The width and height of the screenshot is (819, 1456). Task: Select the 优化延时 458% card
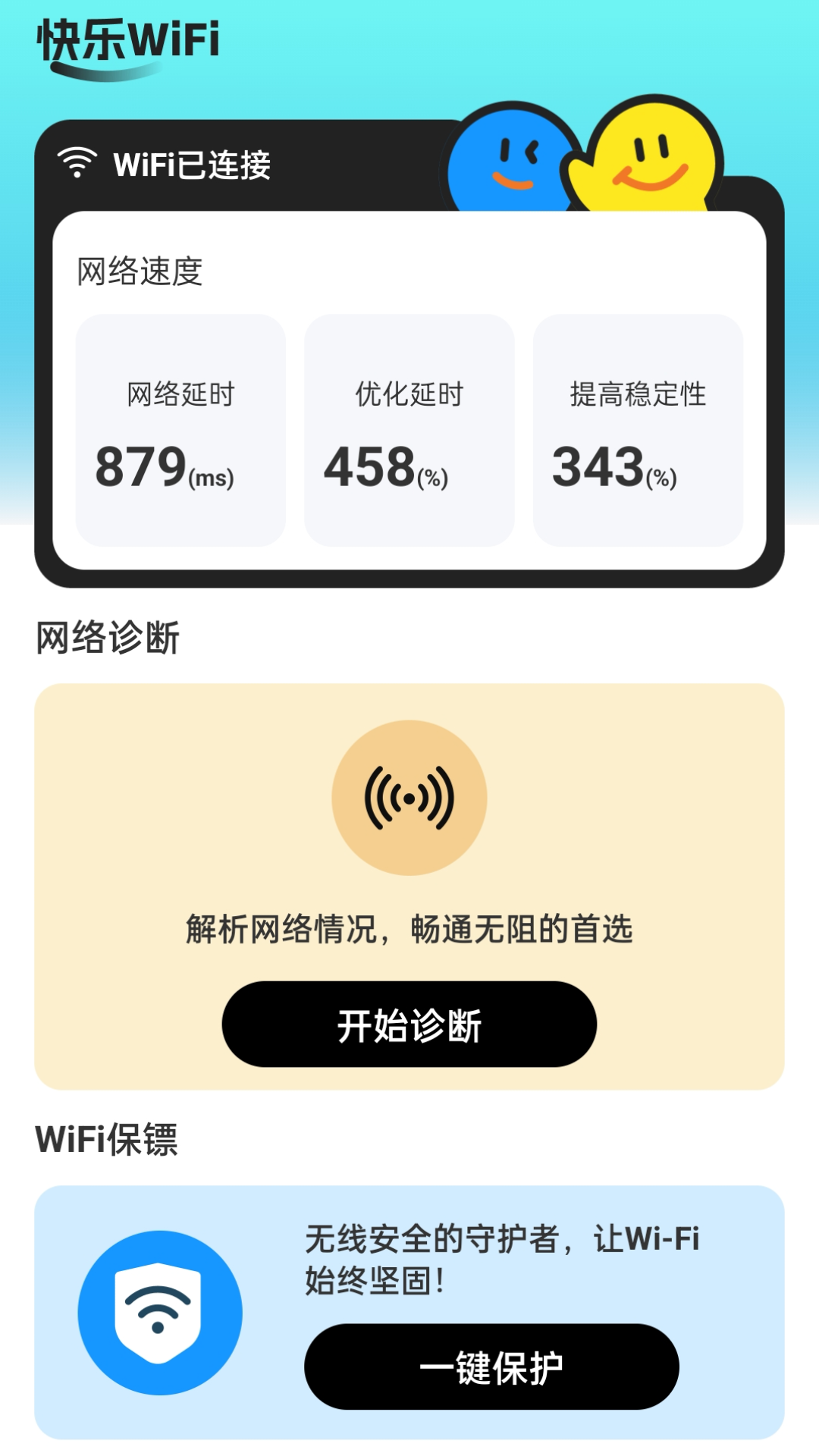[x=409, y=428]
